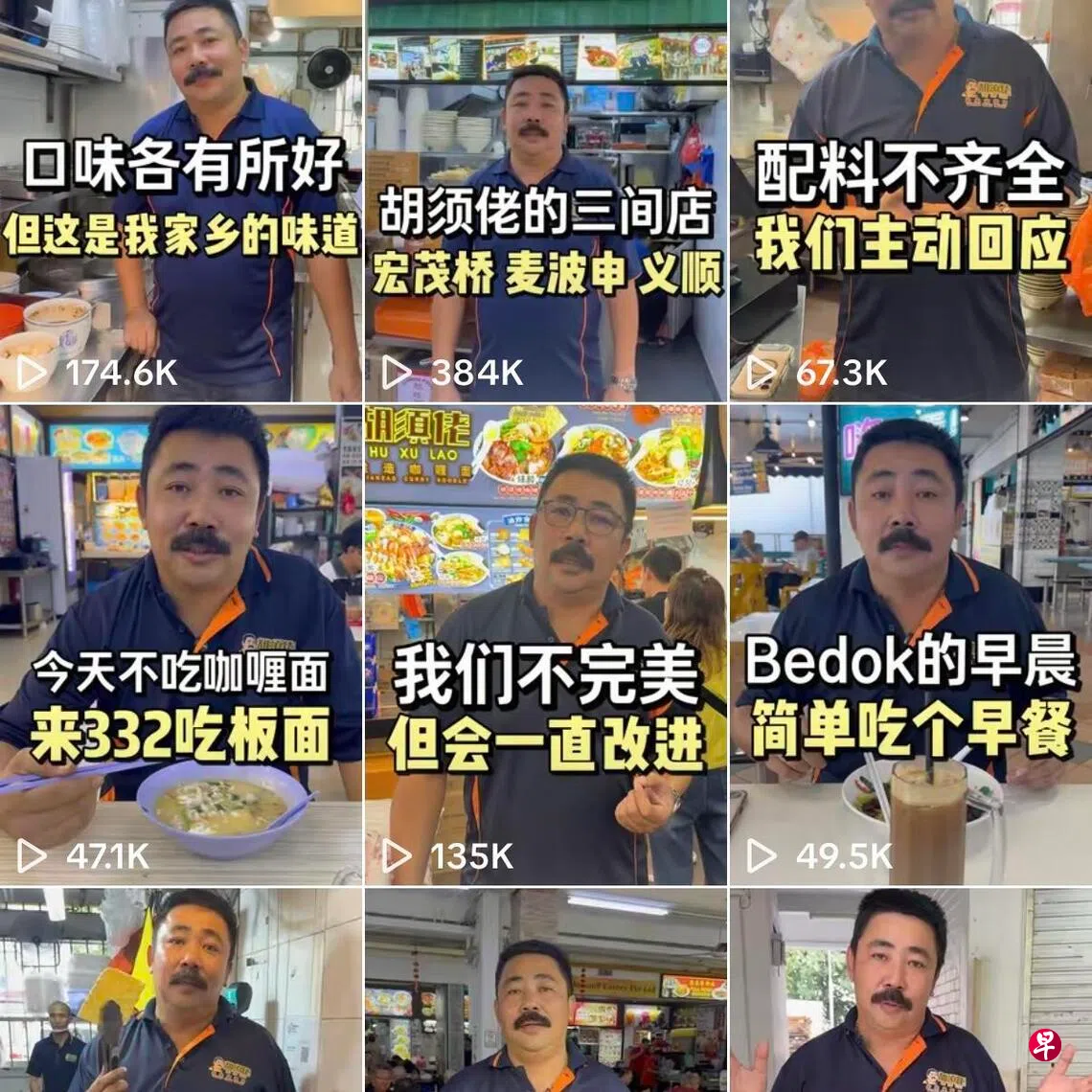Play the 胡须佬的三间店 video

pos(546,201)
